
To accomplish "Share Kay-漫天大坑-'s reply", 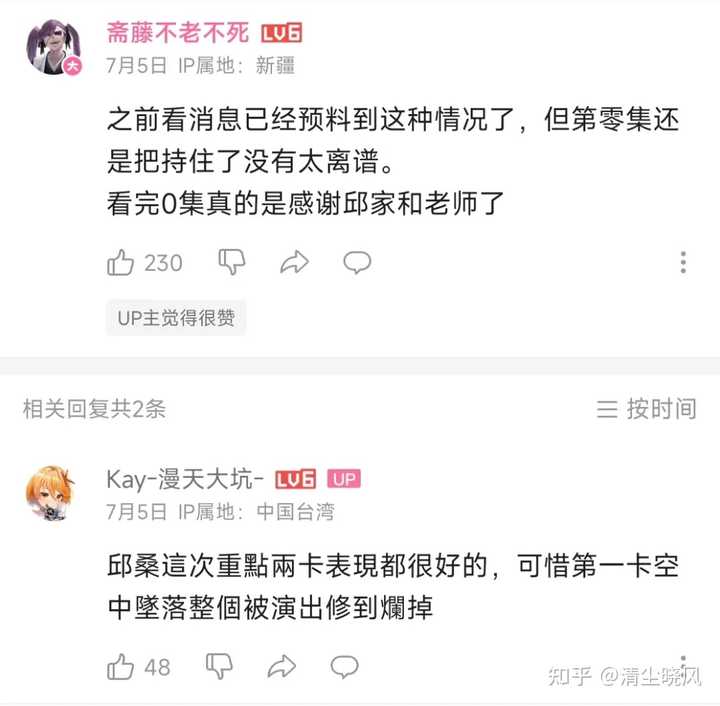I will pos(283,667).
